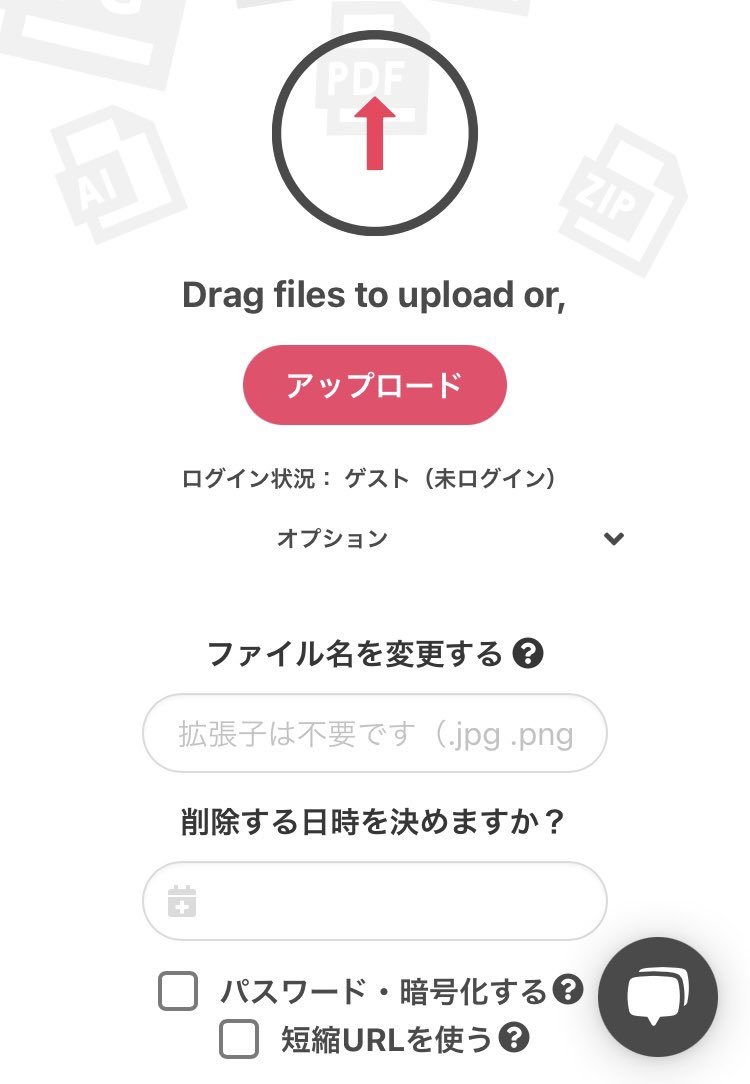Enable the パスワード・暗号化する checkbox

180,991
